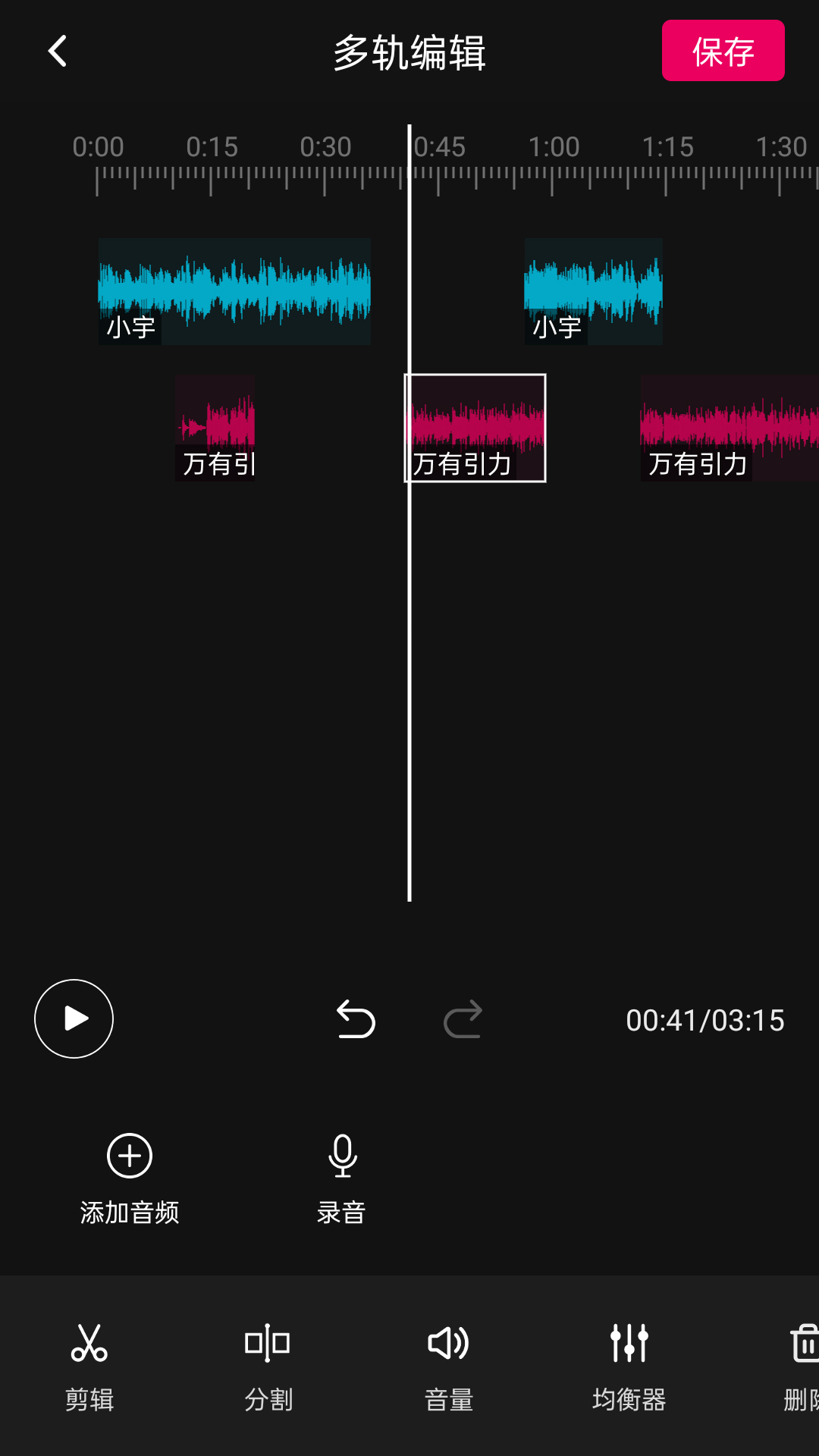Screen dimensions: 819x1456
Task: Select the first 万有引 clip on track two
Action: 215,427
